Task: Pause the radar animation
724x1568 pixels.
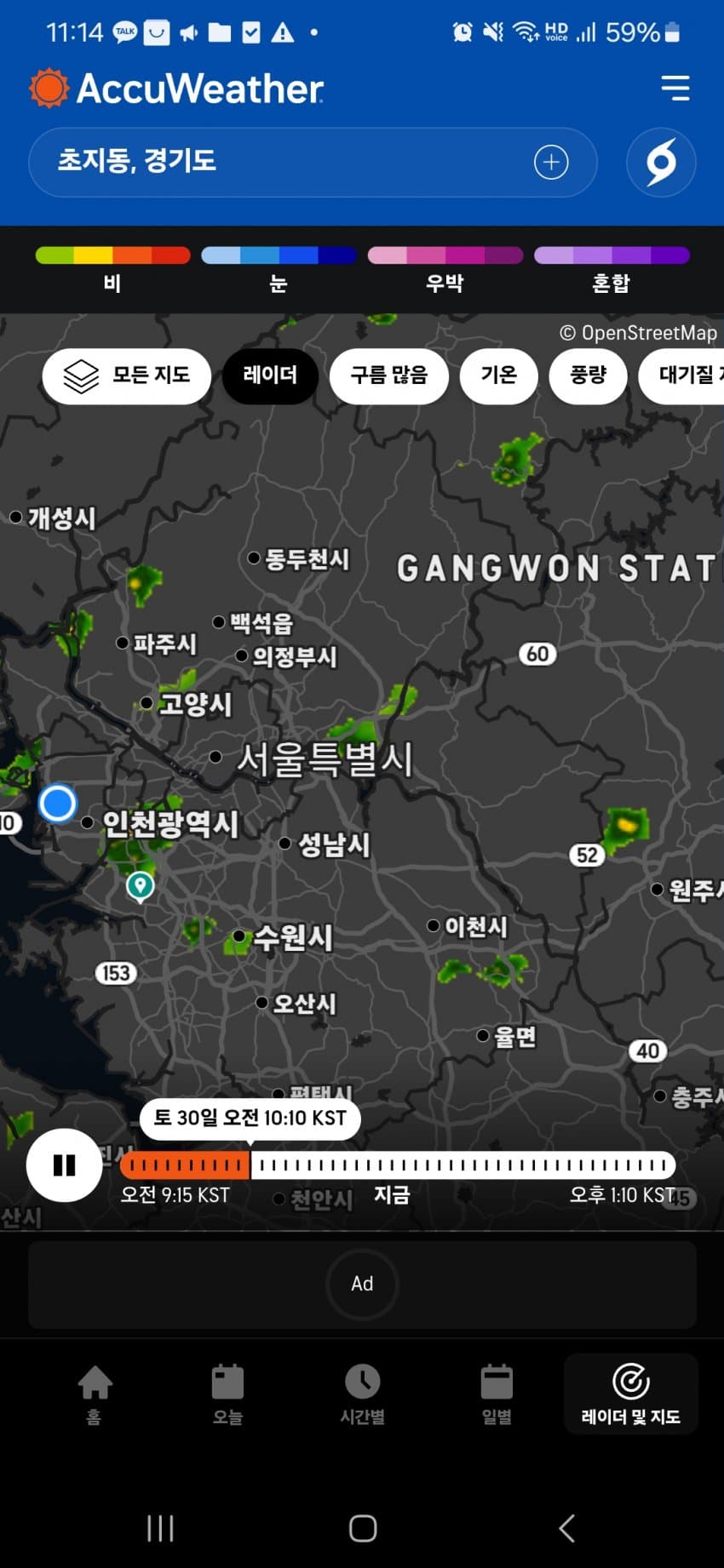Action: (x=64, y=1165)
